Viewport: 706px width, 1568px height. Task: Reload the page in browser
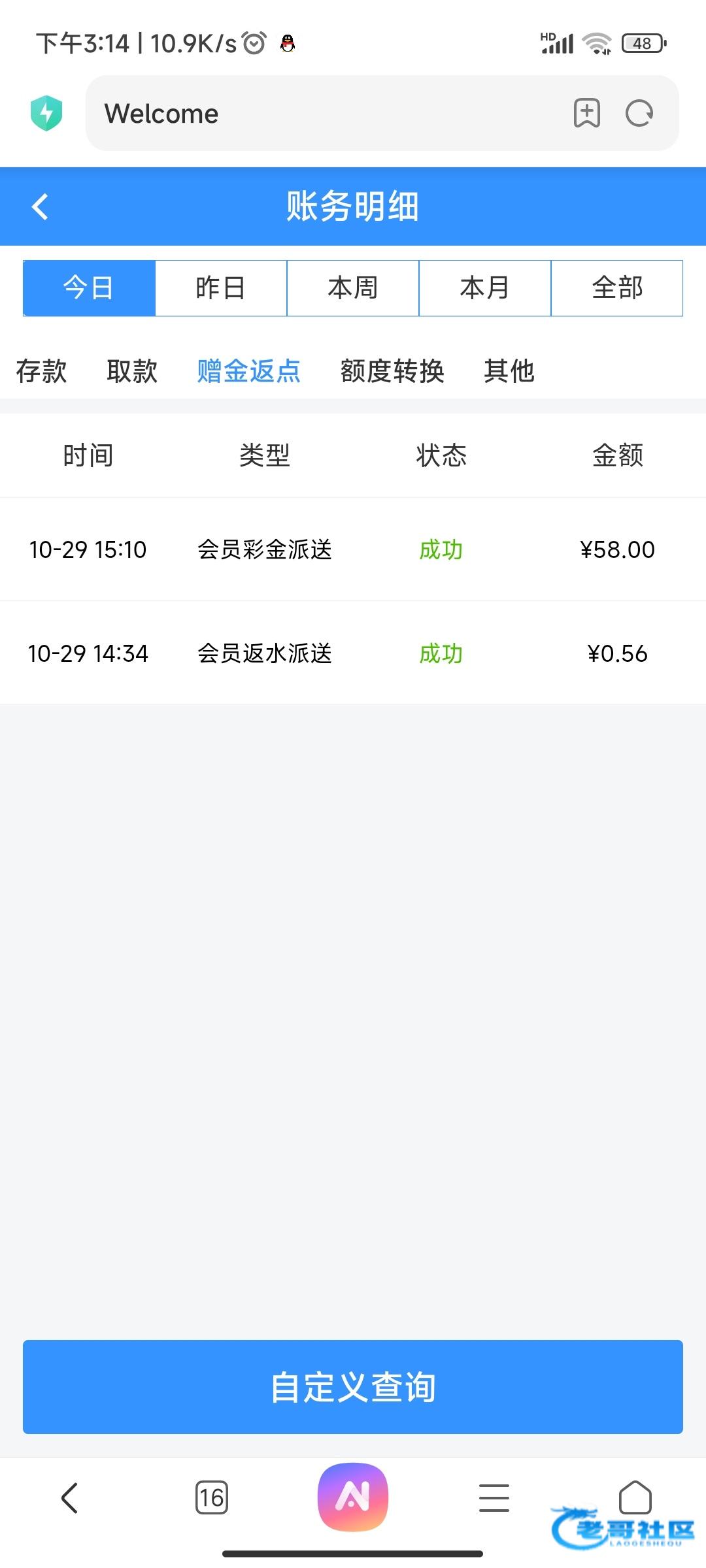[639, 114]
